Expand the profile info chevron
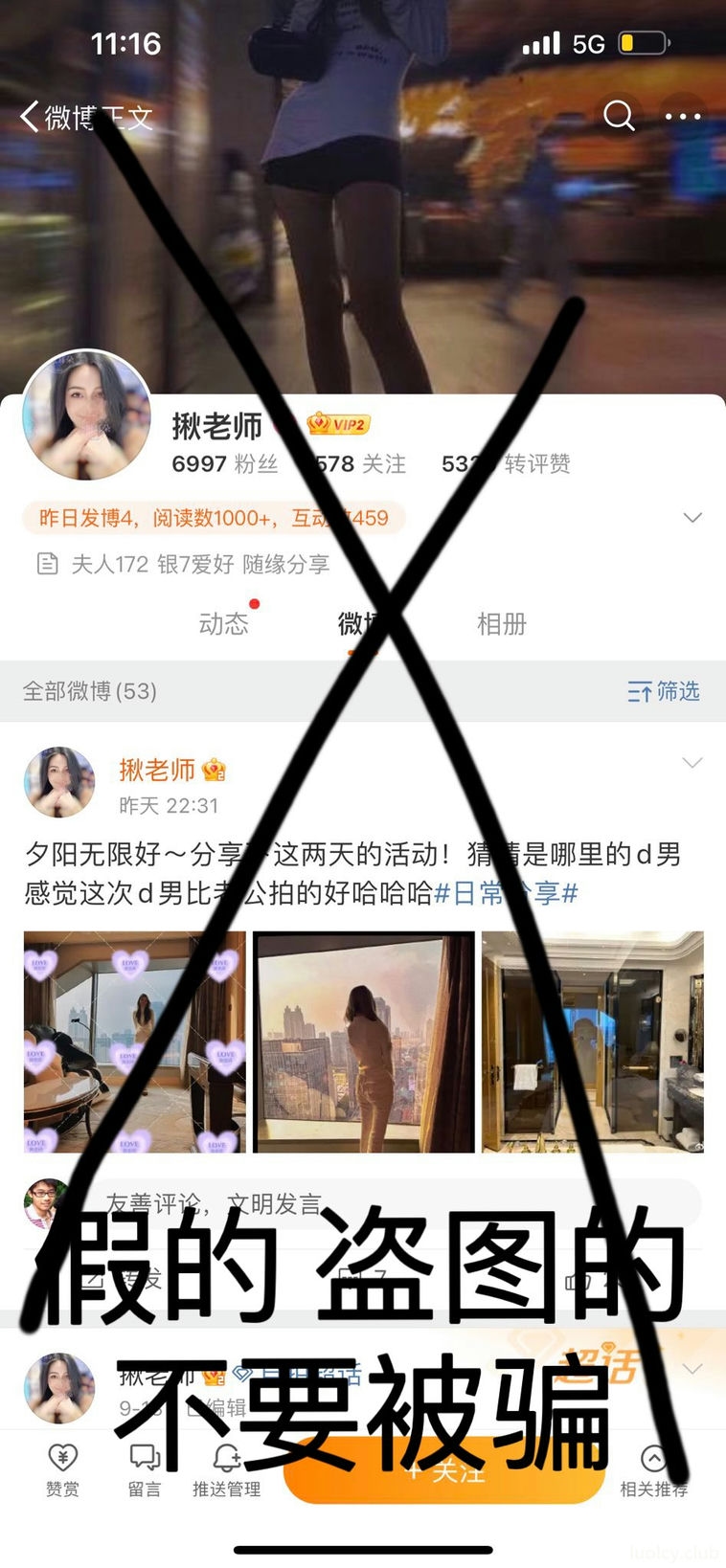This screenshot has width=726, height=1568. click(692, 518)
